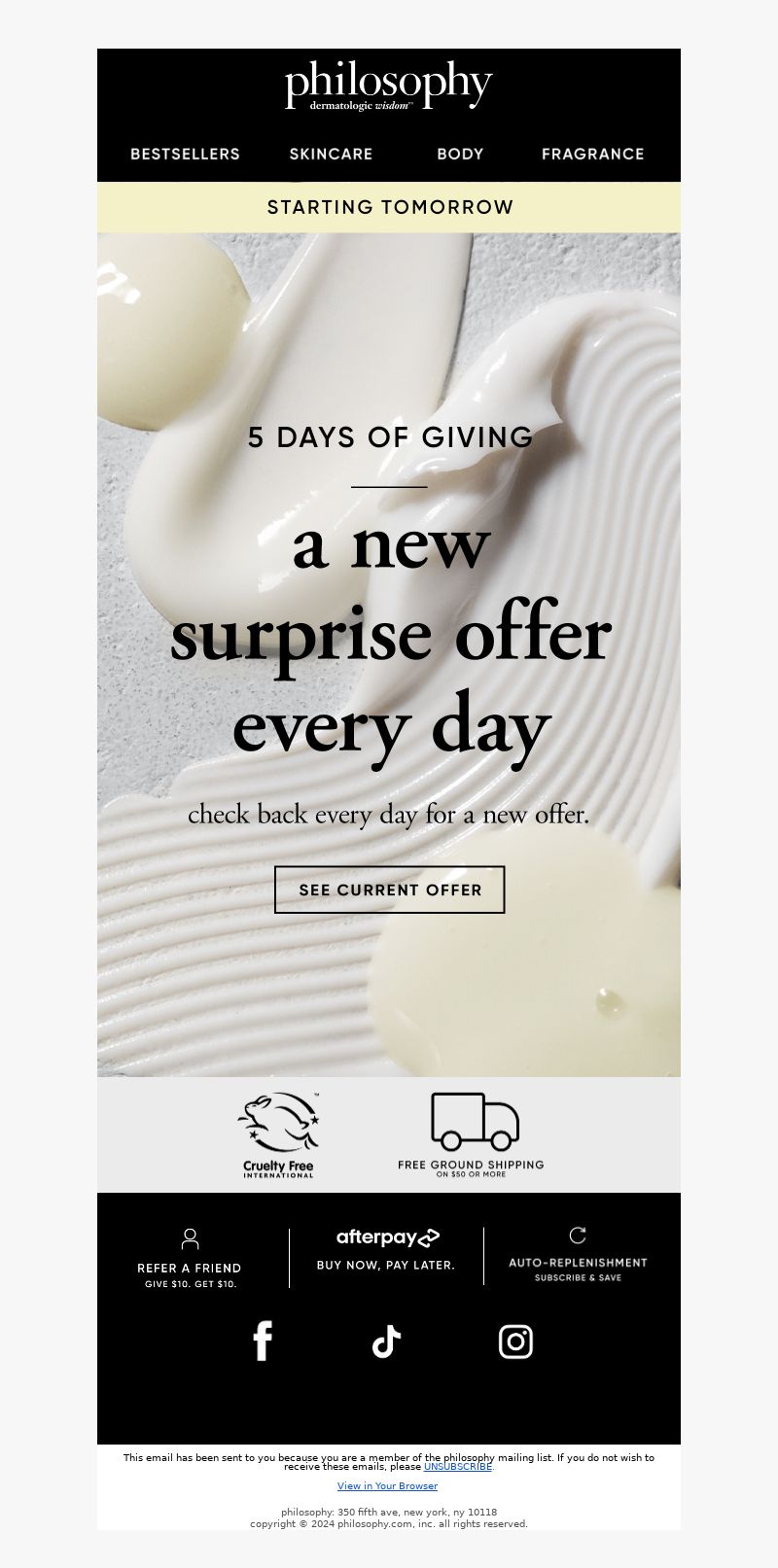Visit the philosophy Facebook page
This screenshot has height=1568, width=778.
pos(263,1342)
